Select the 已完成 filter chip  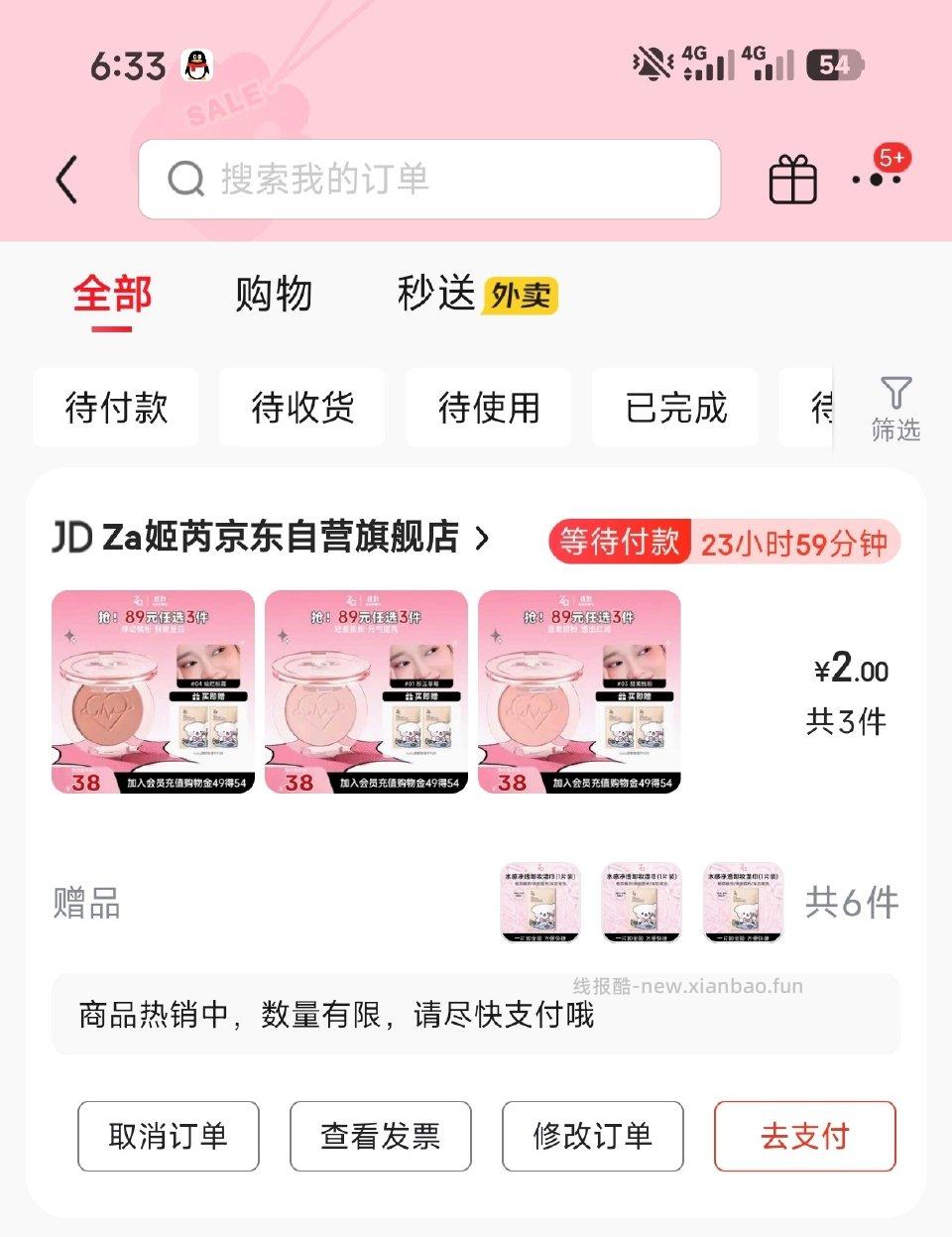click(674, 407)
